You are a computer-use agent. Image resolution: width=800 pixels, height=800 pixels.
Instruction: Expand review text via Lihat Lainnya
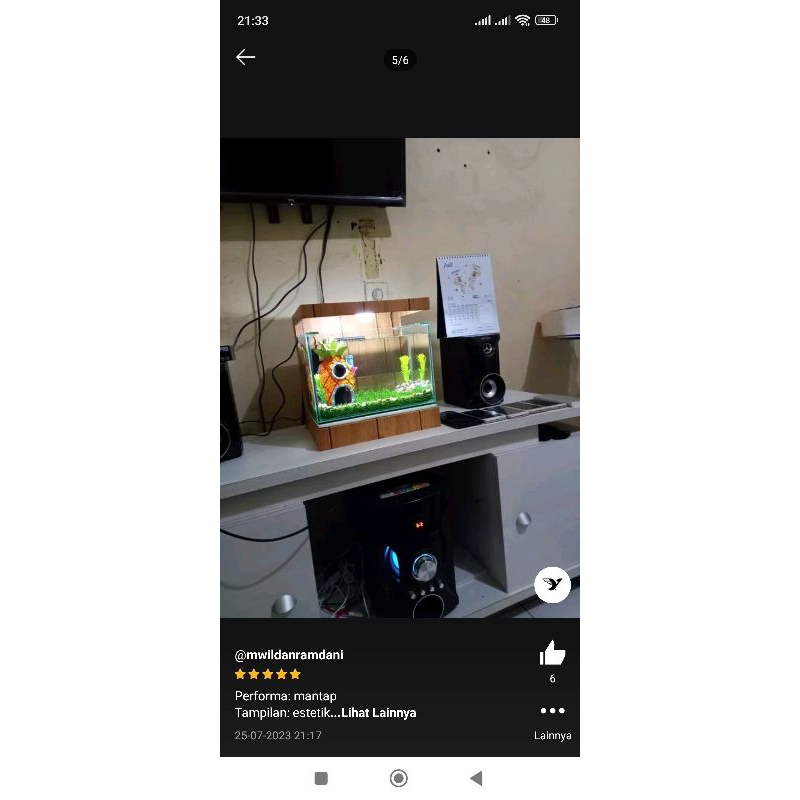click(378, 713)
